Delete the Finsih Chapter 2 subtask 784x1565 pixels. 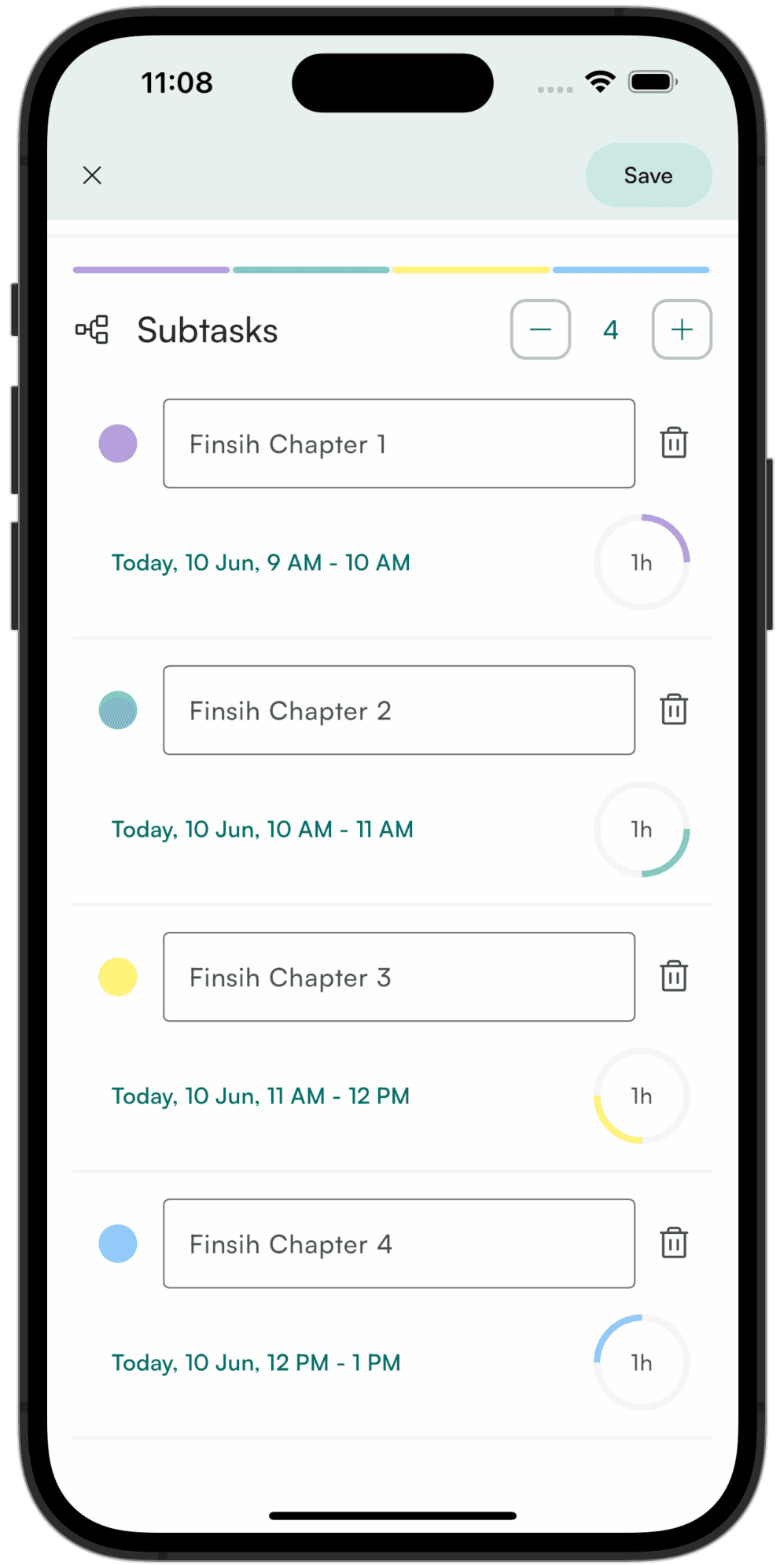click(x=673, y=709)
